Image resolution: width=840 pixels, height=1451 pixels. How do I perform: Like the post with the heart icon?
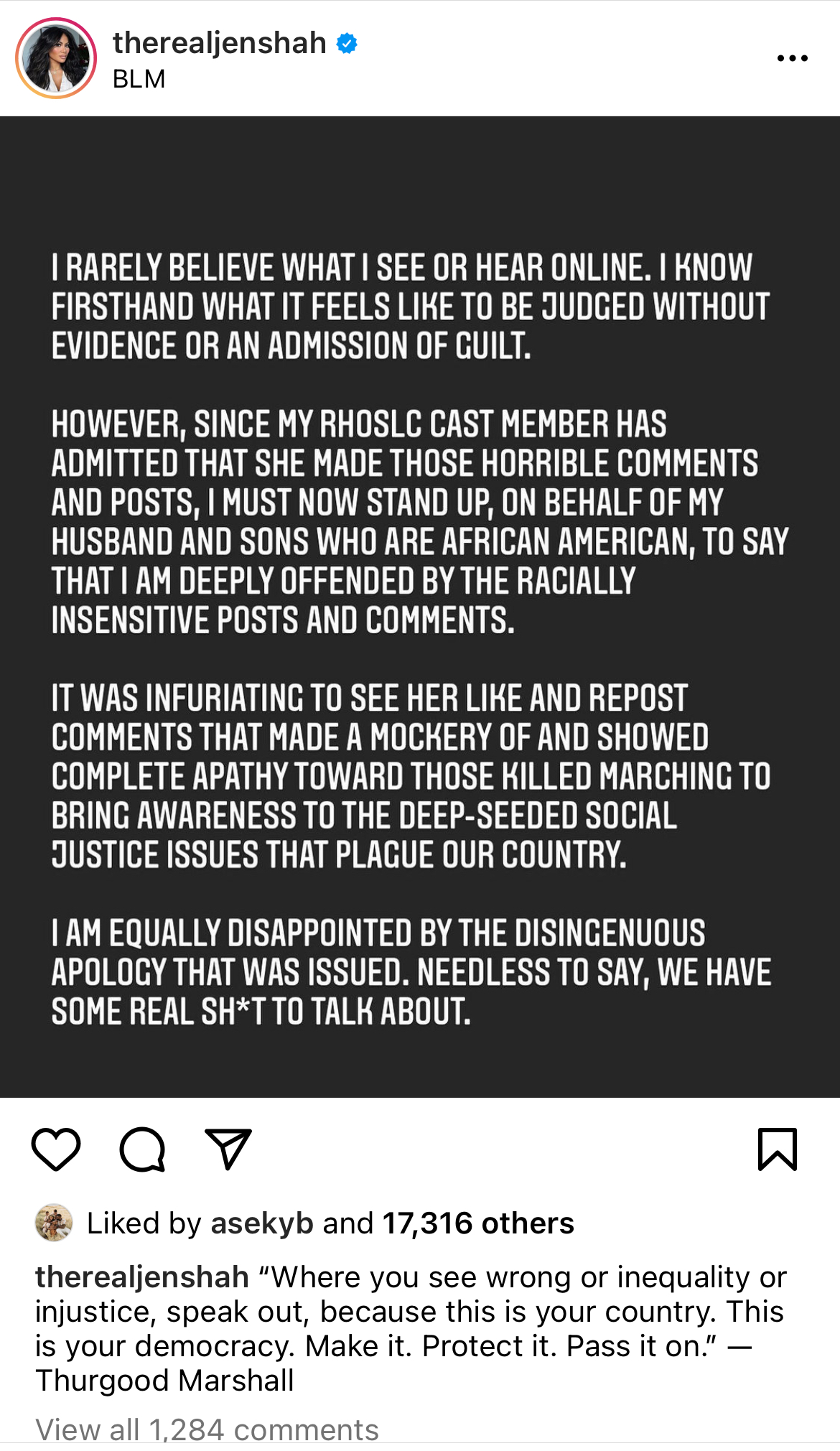[56, 1149]
